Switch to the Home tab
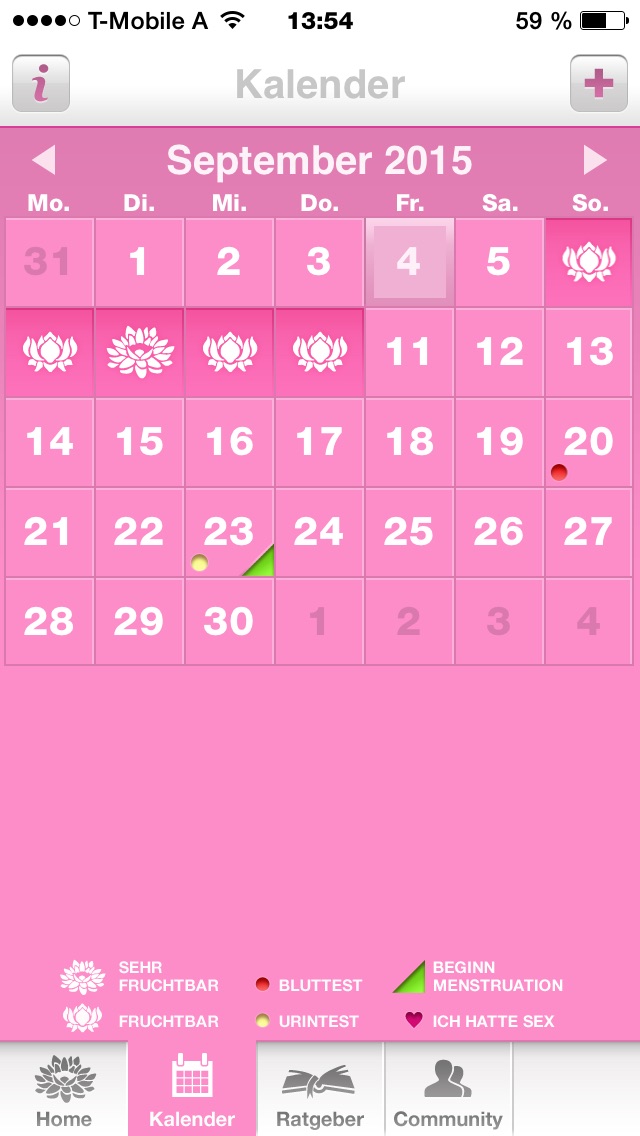Image resolution: width=640 pixels, height=1136 pixels. point(64,1092)
